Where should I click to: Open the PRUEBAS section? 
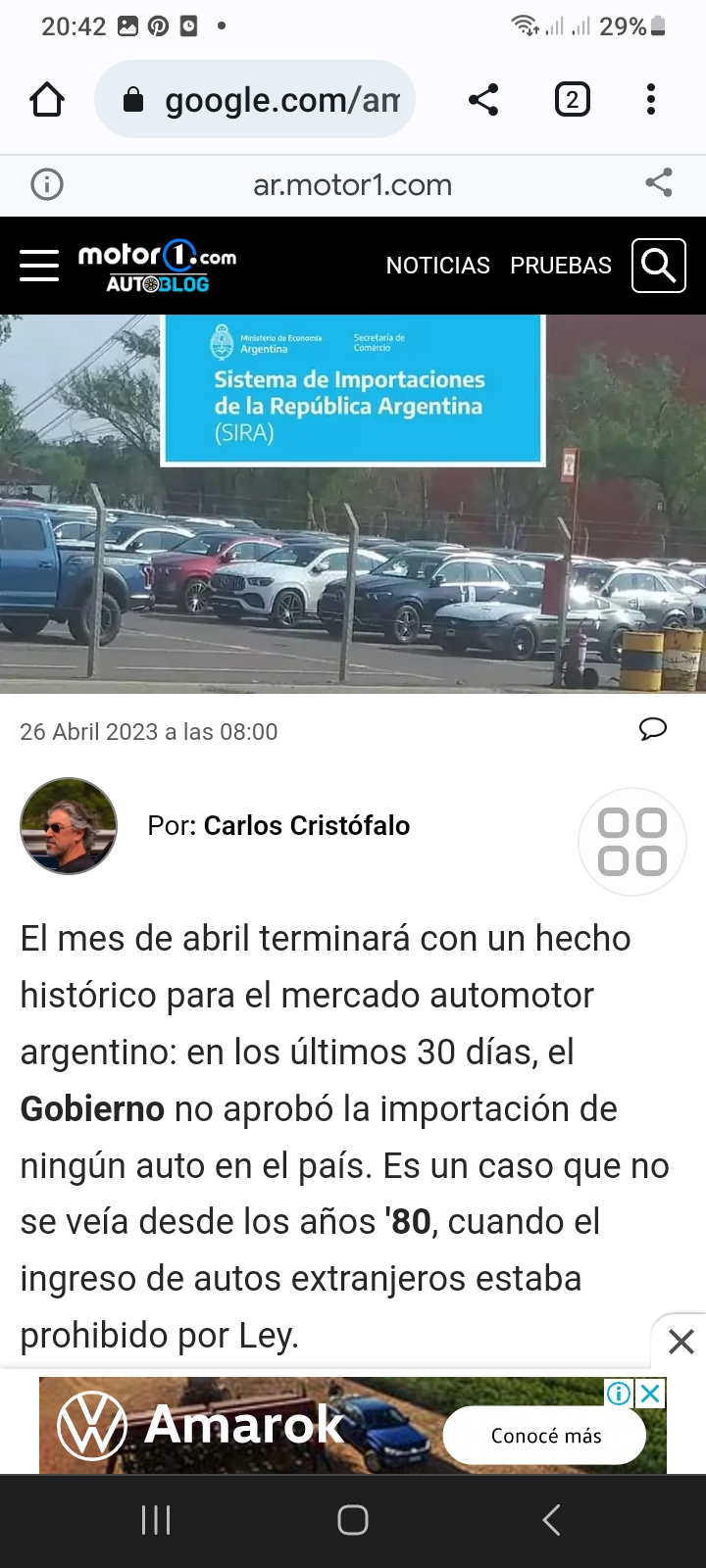(561, 266)
